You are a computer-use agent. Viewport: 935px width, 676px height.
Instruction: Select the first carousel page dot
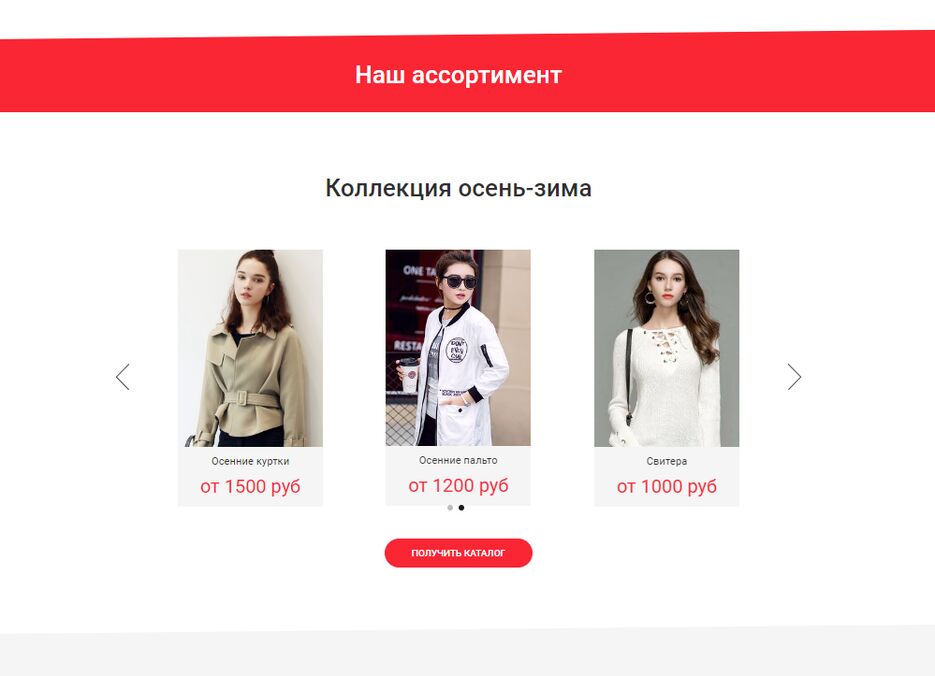click(x=450, y=508)
